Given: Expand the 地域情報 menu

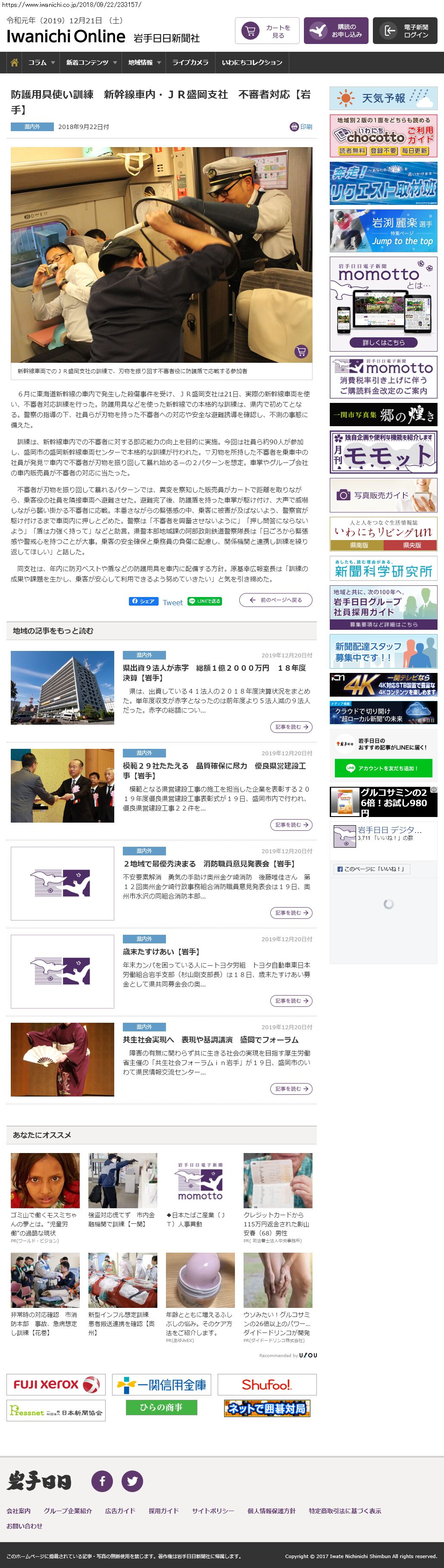Looking at the screenshot, I should point(144,62).
